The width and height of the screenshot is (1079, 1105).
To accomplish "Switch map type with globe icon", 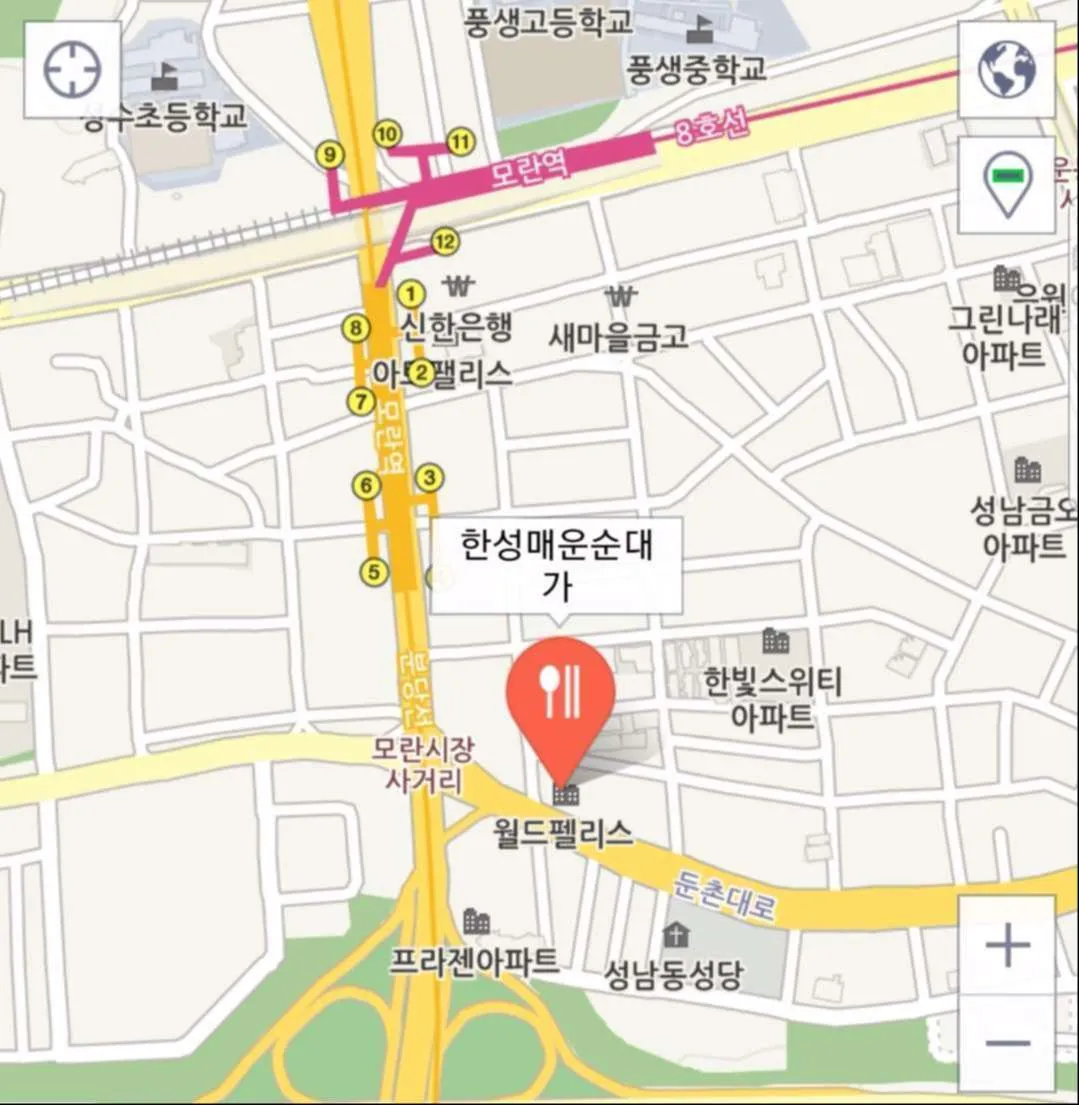I will pos(1006,70).
